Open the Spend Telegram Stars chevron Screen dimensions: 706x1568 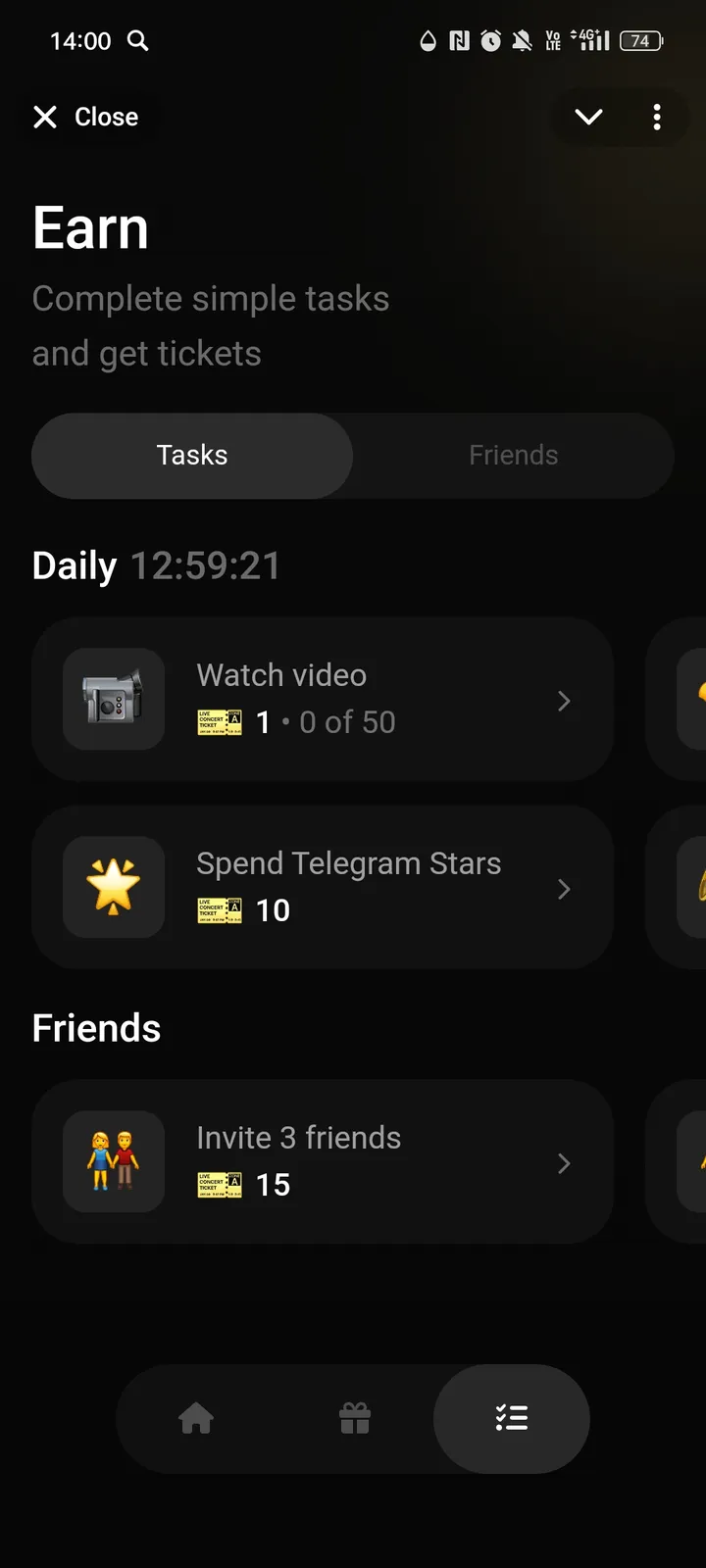point(563,889)
